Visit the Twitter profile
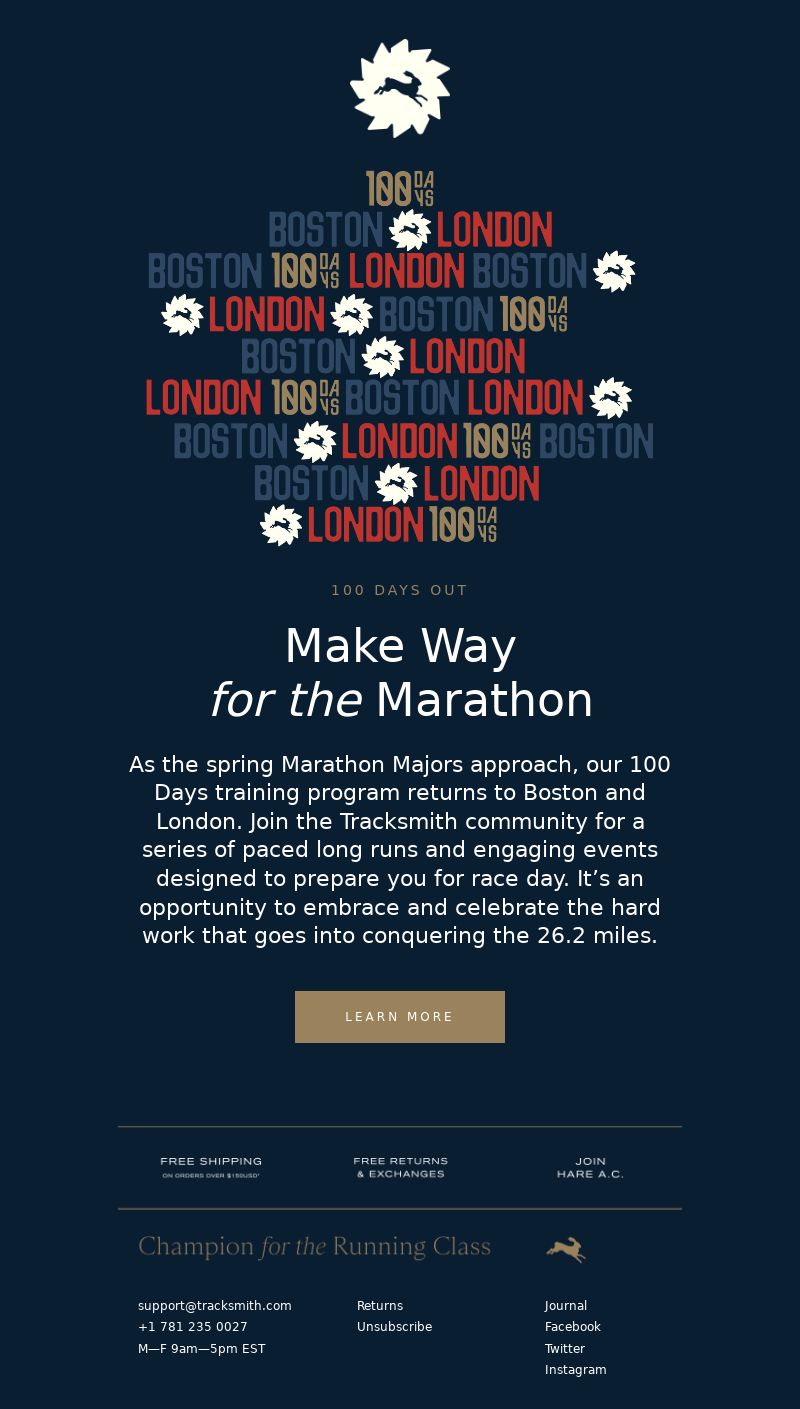 [565, 1349]
